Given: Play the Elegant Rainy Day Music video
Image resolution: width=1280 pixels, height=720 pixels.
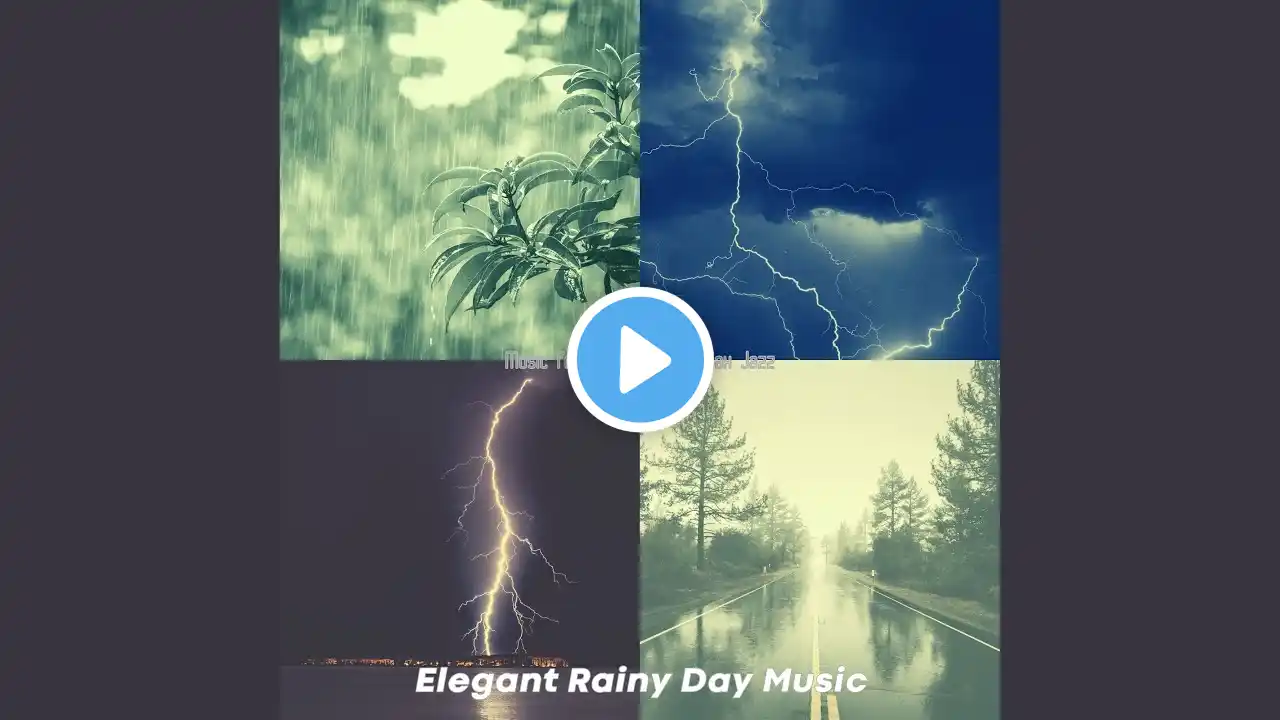Looking at the screenshot, I should (640, 360).
